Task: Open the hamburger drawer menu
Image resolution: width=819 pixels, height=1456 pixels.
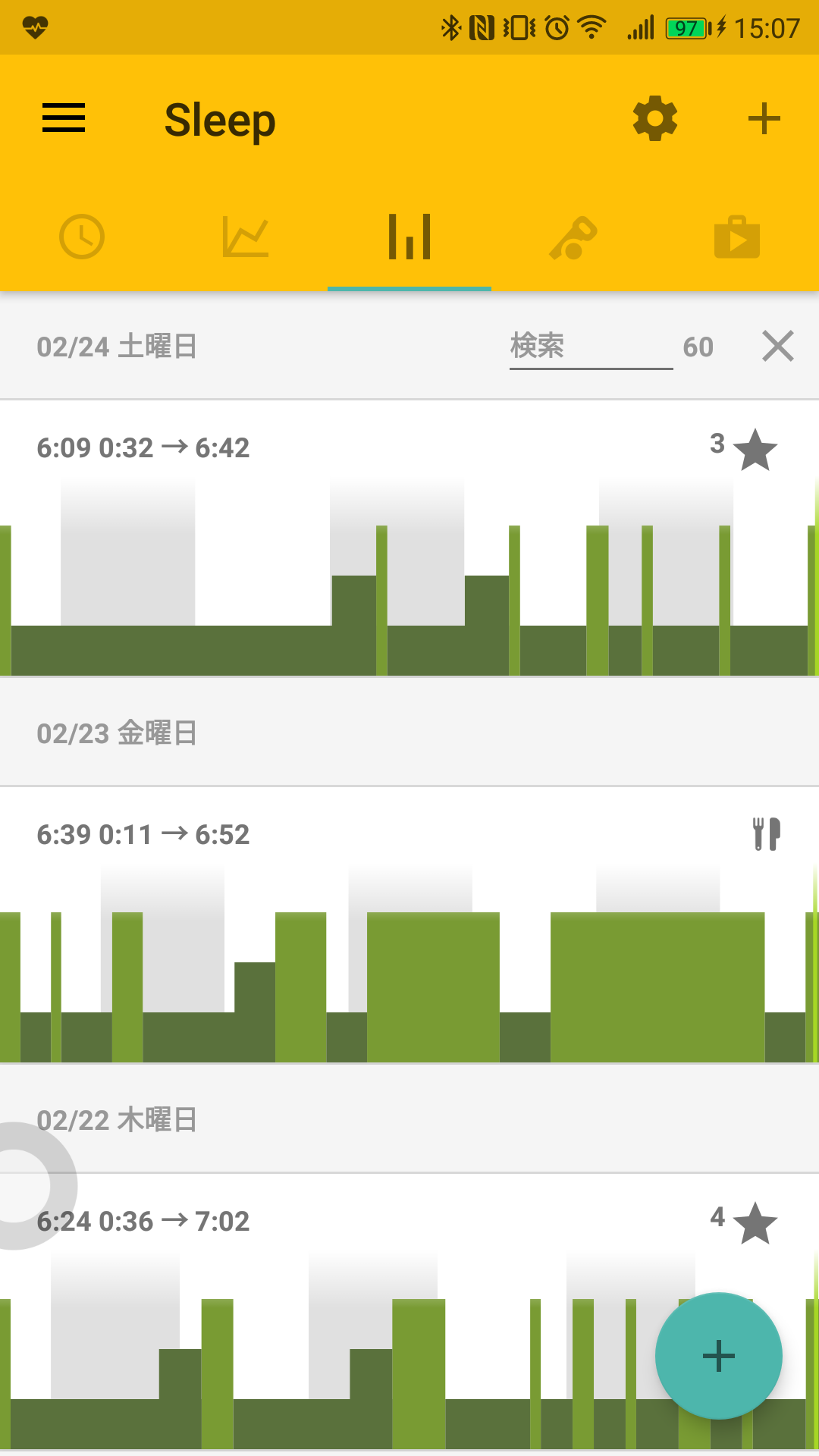Action: [x=64, y=118]
